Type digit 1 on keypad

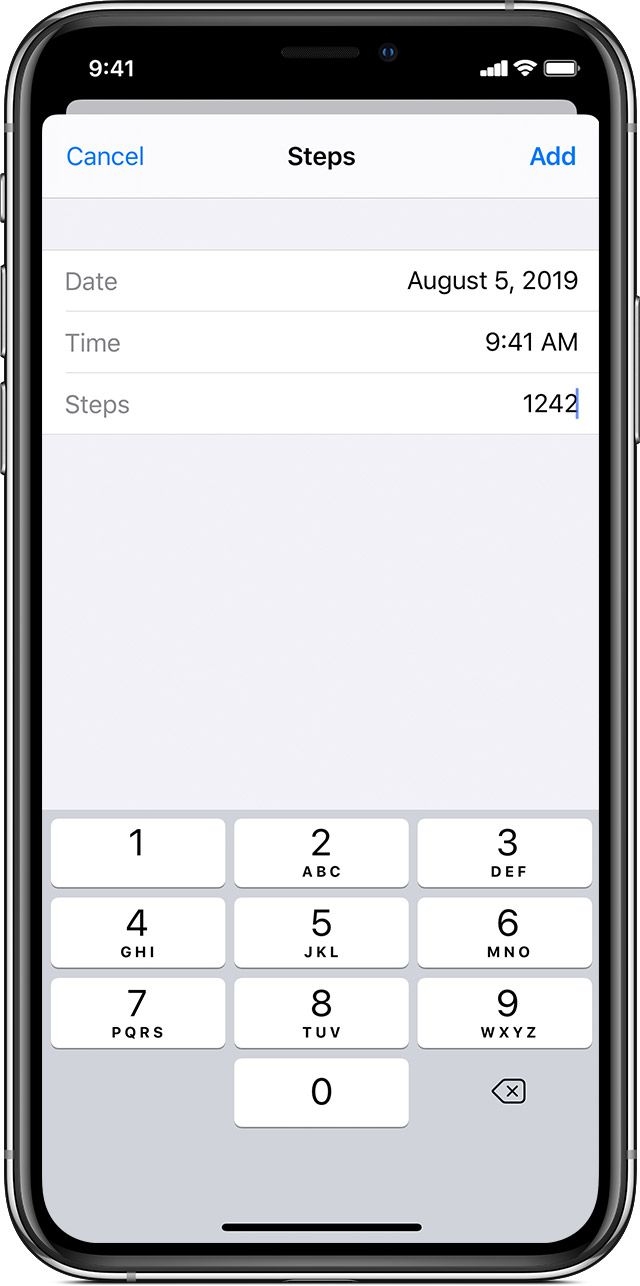(138, 853)
